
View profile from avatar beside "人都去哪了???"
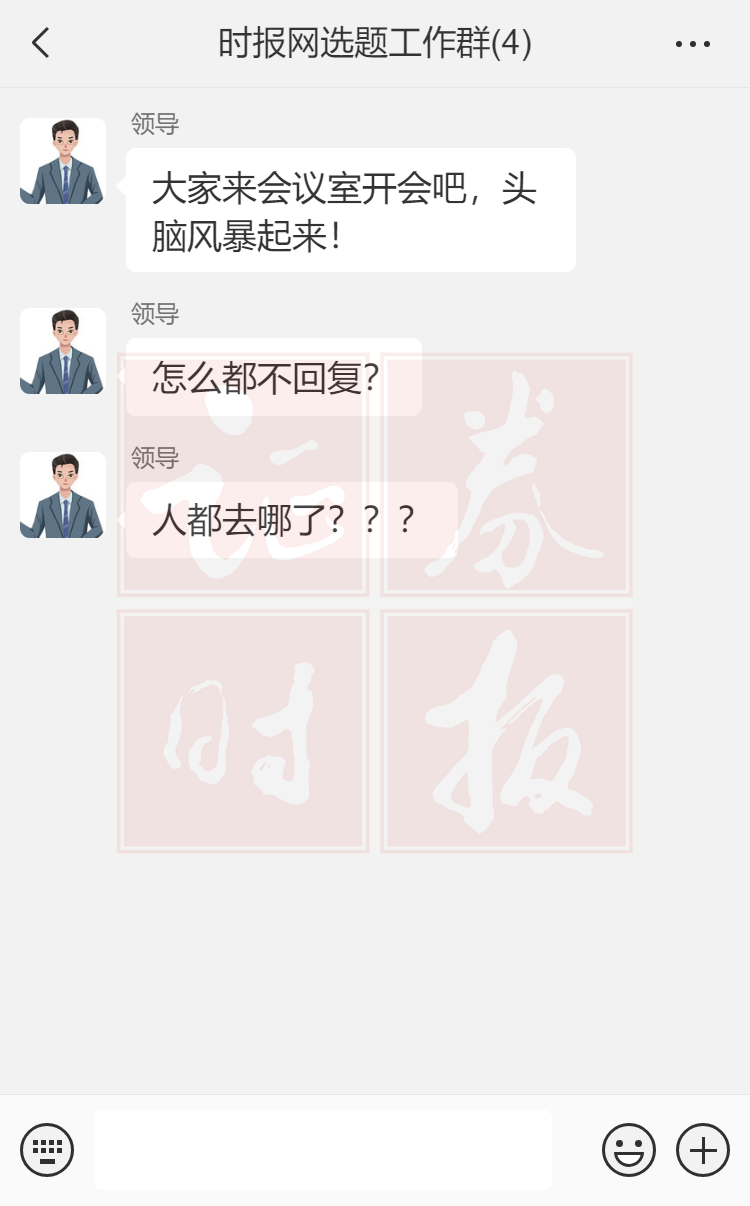63,495
